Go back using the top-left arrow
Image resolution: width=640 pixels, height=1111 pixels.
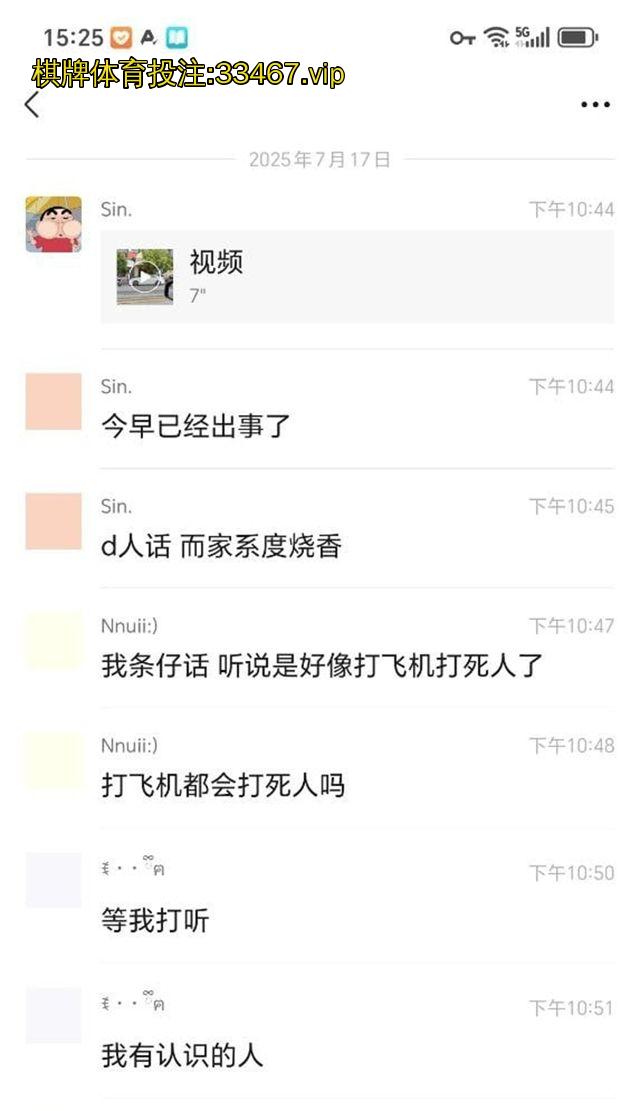click(32, 104)
